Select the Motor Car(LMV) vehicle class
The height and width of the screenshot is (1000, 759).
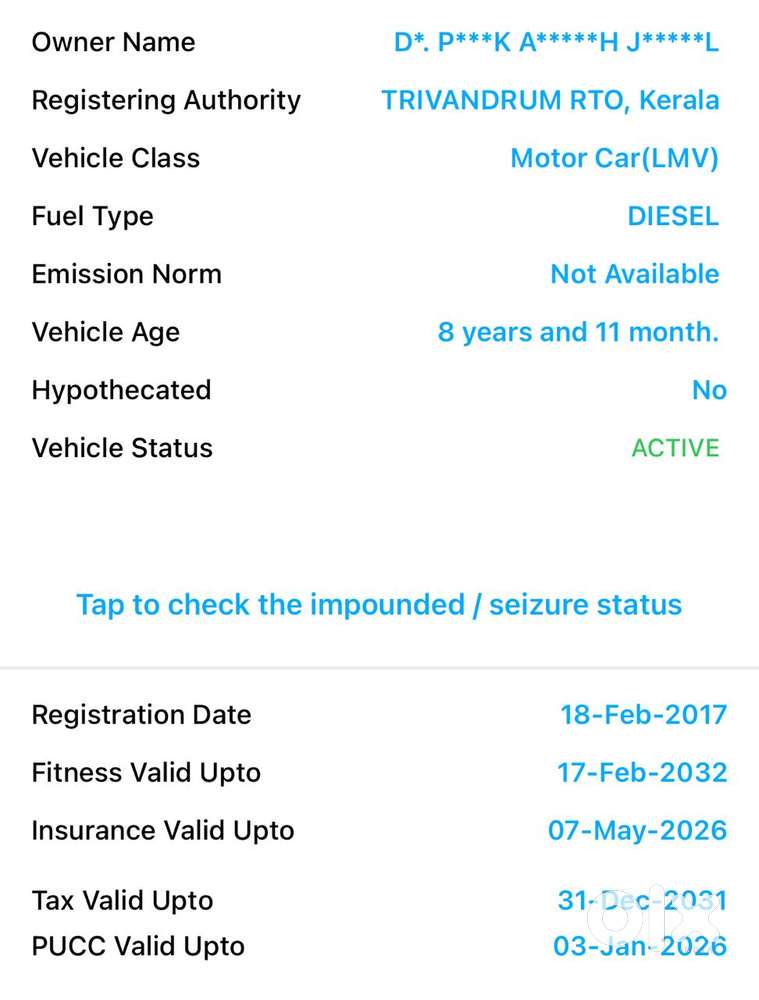(614, 158)
